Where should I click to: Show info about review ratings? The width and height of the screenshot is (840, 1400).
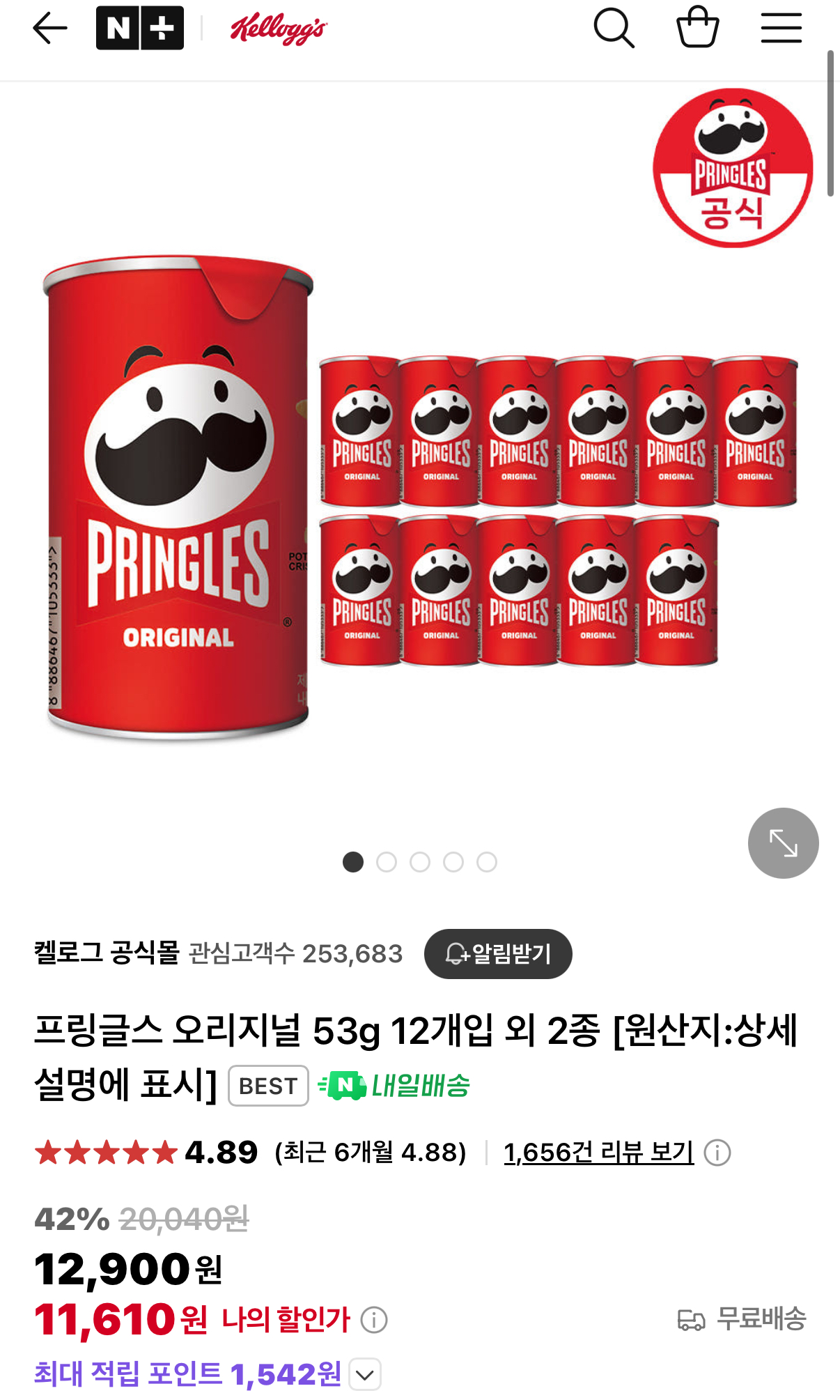click(717, 1153)
